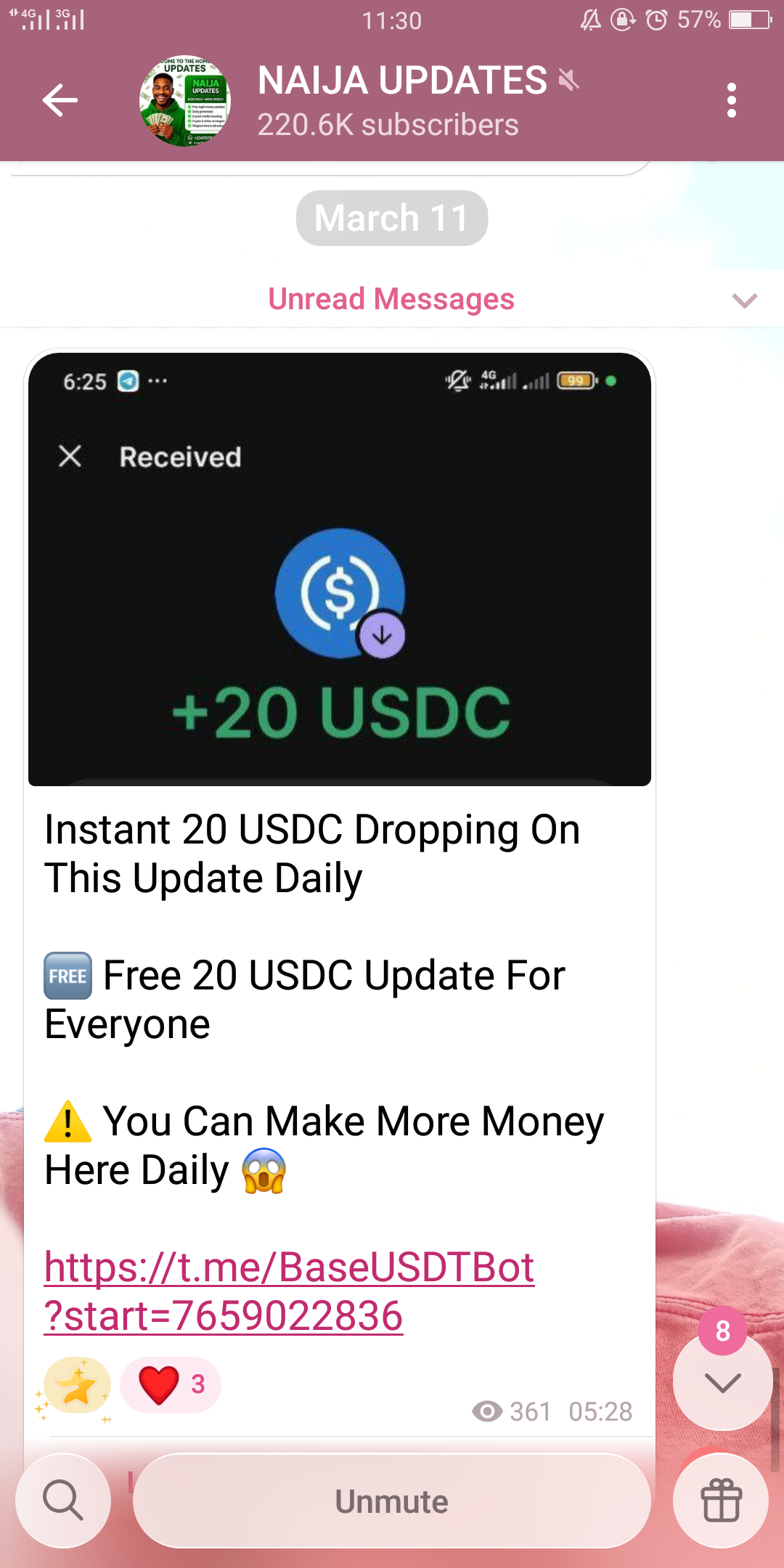This screenshot has width=784, height=1568.
Task: Jump to latest with 8 unread
Action: (x=722, y=1381)
